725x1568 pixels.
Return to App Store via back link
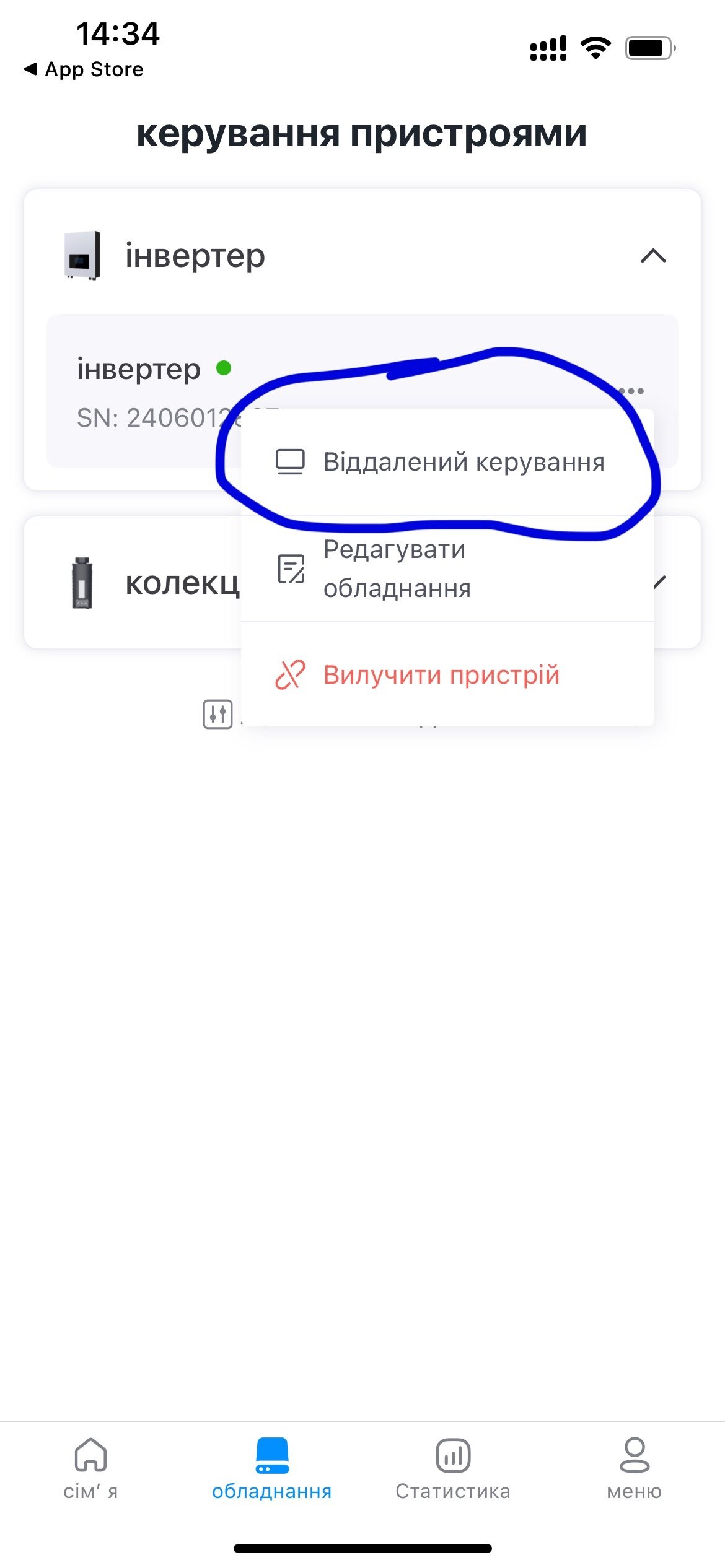[x=84, y=69]
